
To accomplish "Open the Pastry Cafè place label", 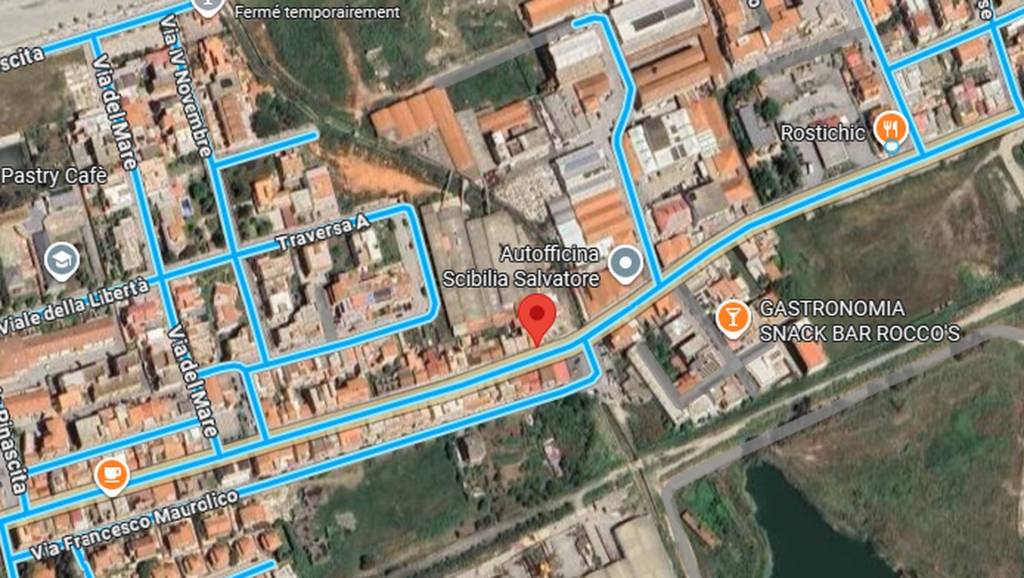I will point(53,177).
